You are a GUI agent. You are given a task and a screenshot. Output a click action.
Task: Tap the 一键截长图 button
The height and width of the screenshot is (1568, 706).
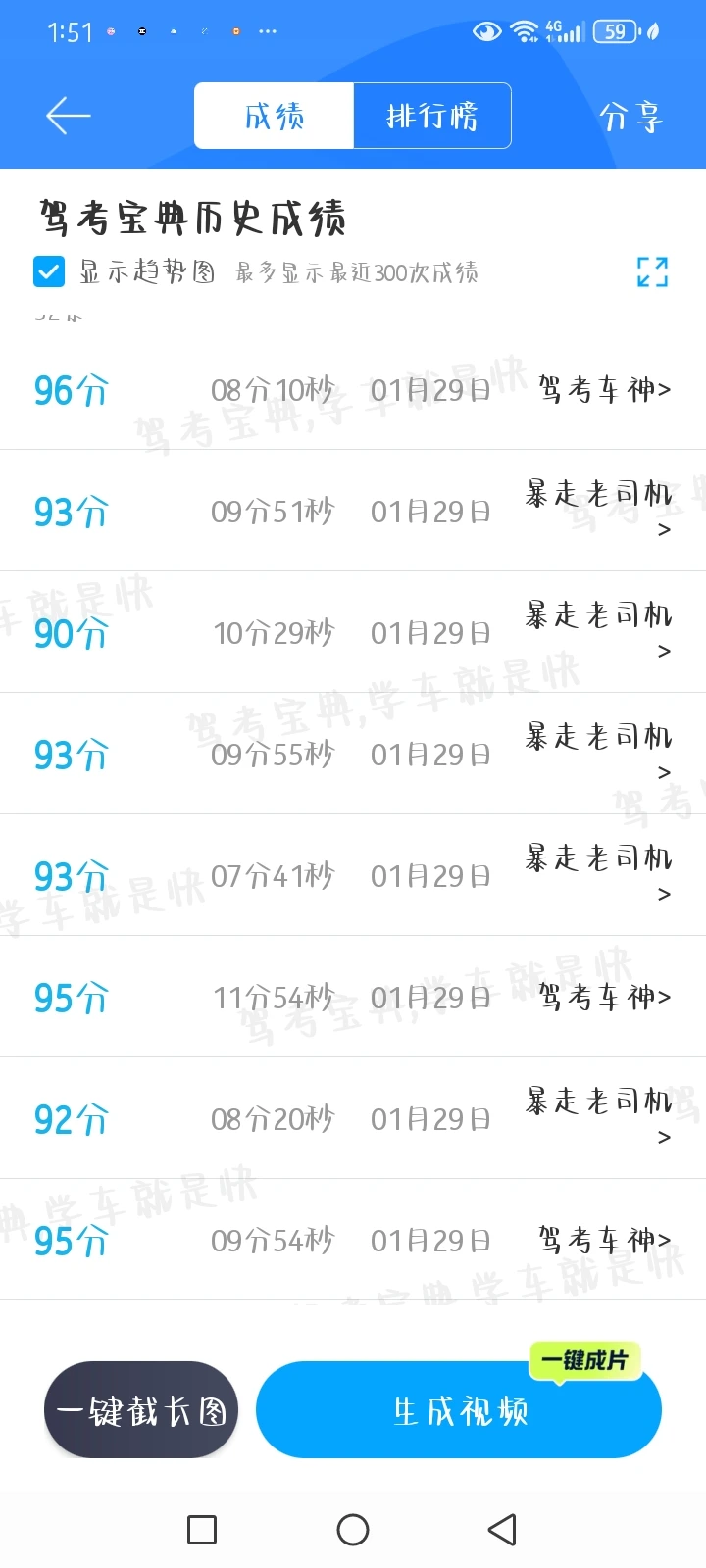pyautogui.click(x=141, y=1410)
